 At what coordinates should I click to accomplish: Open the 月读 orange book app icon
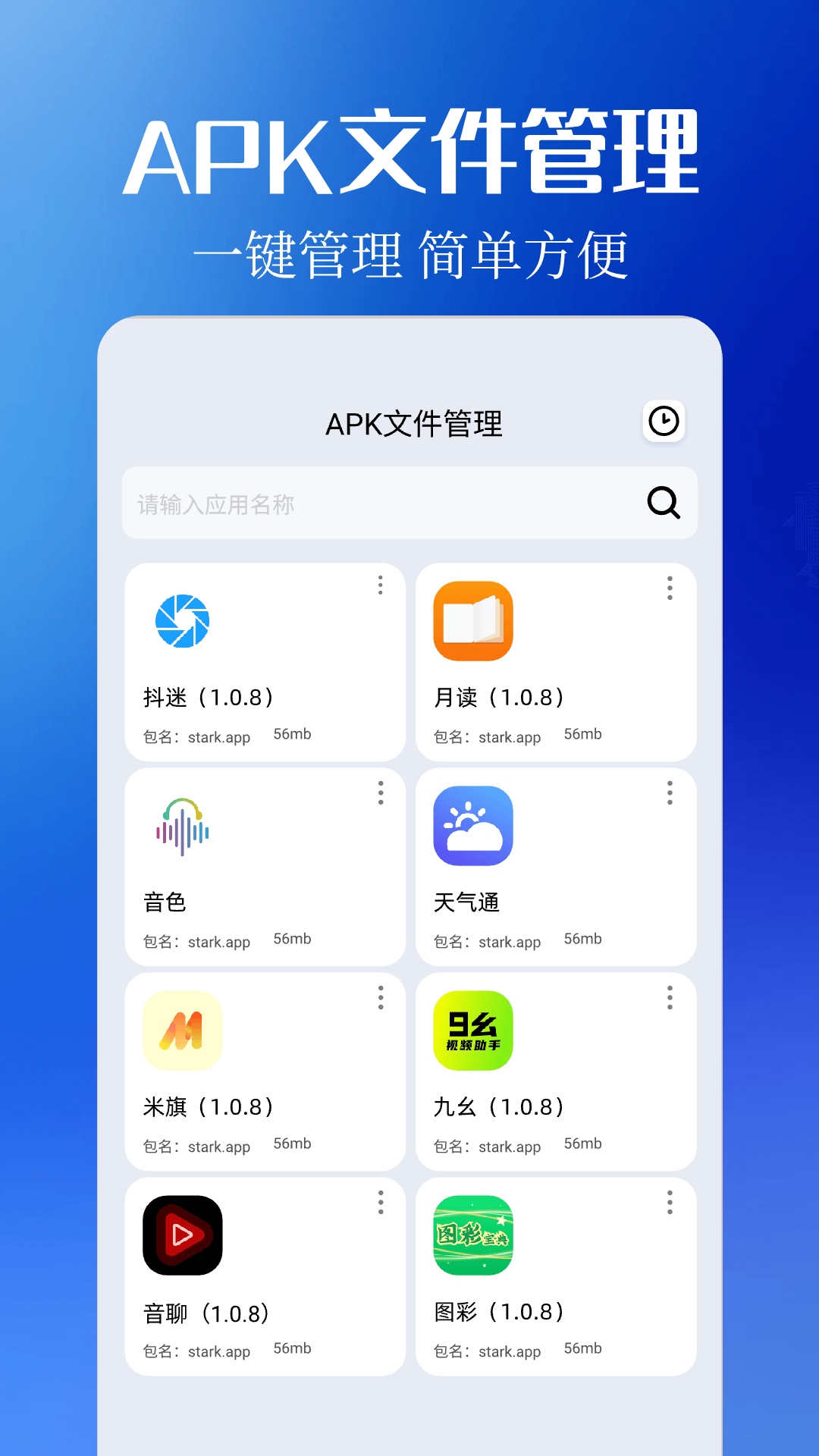point(472,620)
